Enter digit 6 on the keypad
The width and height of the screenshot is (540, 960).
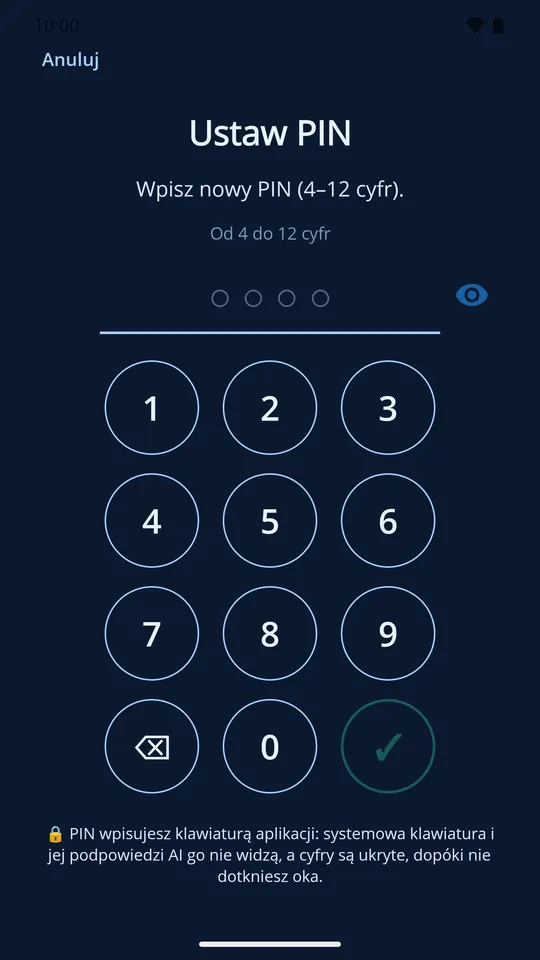388,520
